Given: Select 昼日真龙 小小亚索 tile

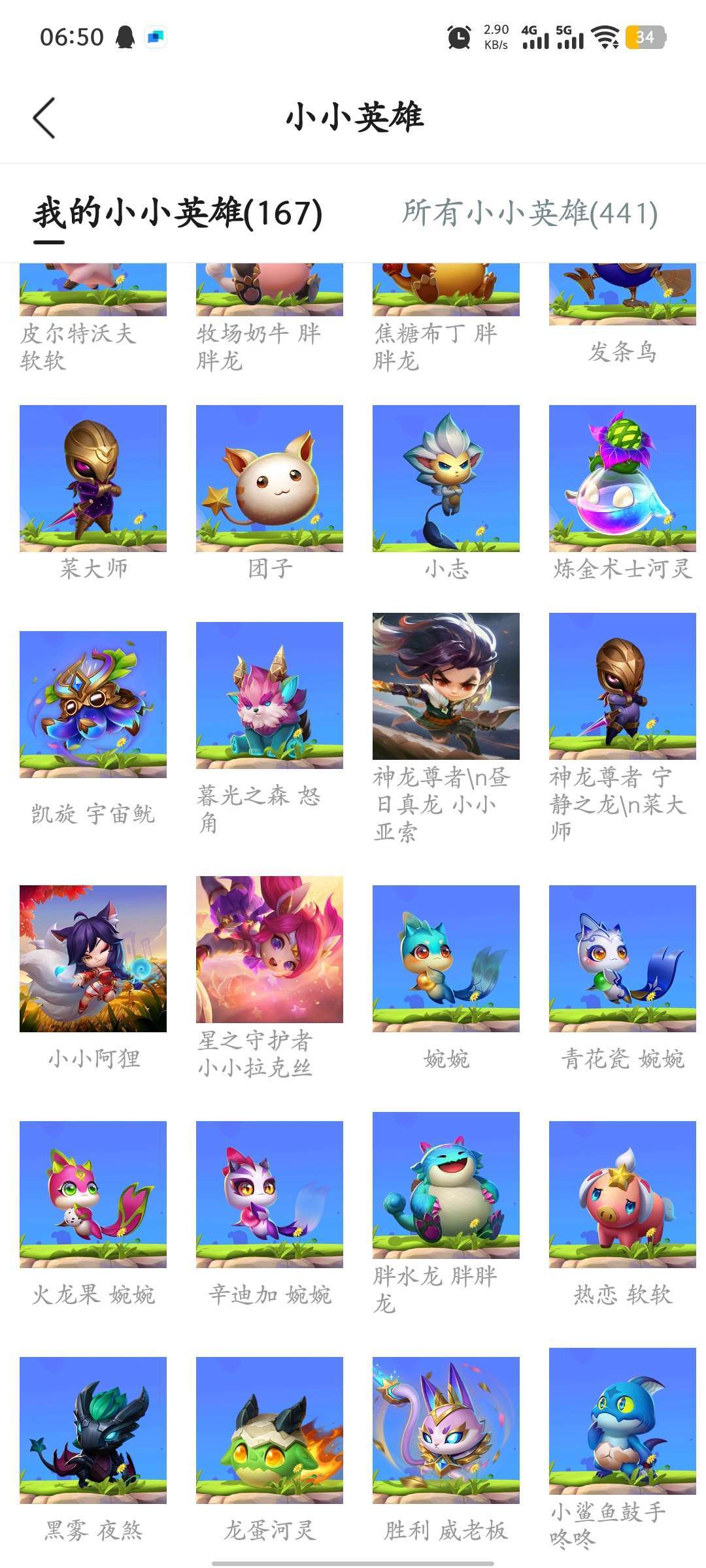Looking at the screenshot, I should (x=446, y=686).
